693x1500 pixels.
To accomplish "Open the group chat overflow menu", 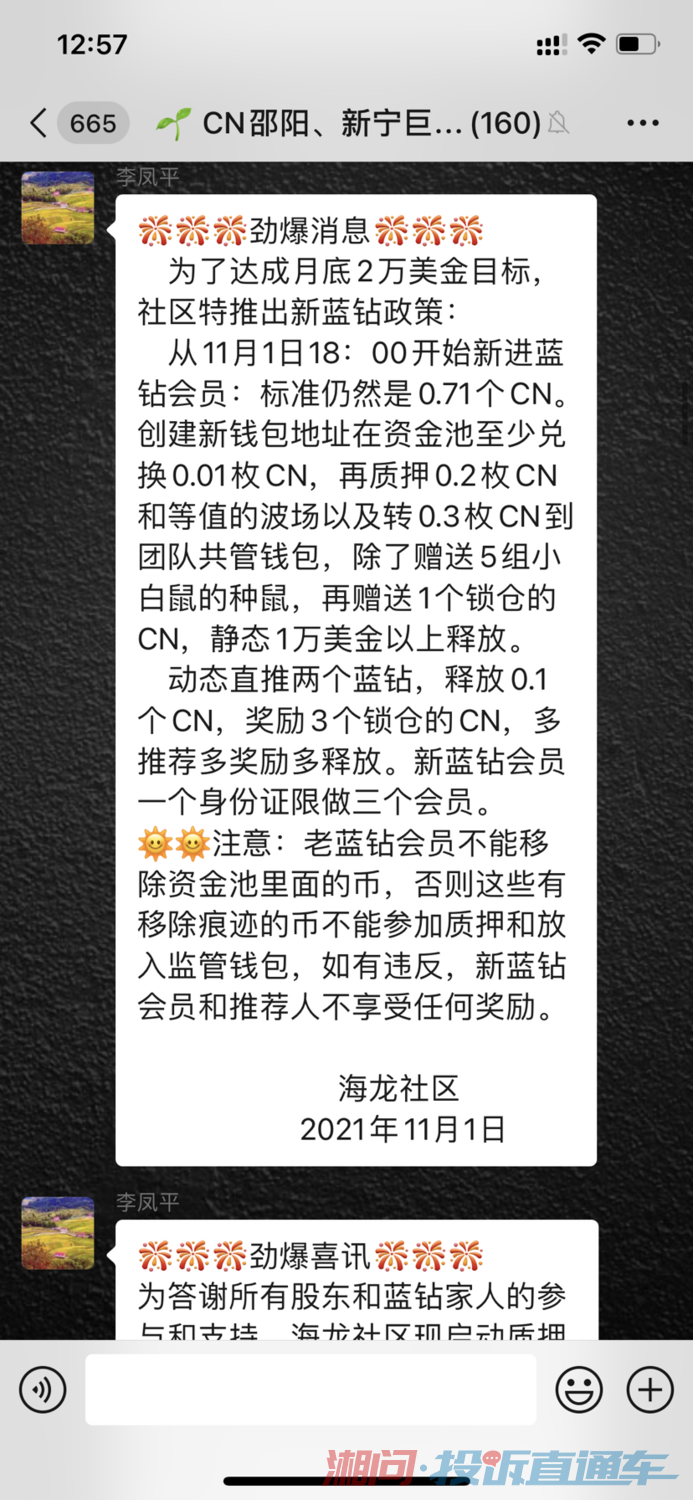I will [642, 124].
